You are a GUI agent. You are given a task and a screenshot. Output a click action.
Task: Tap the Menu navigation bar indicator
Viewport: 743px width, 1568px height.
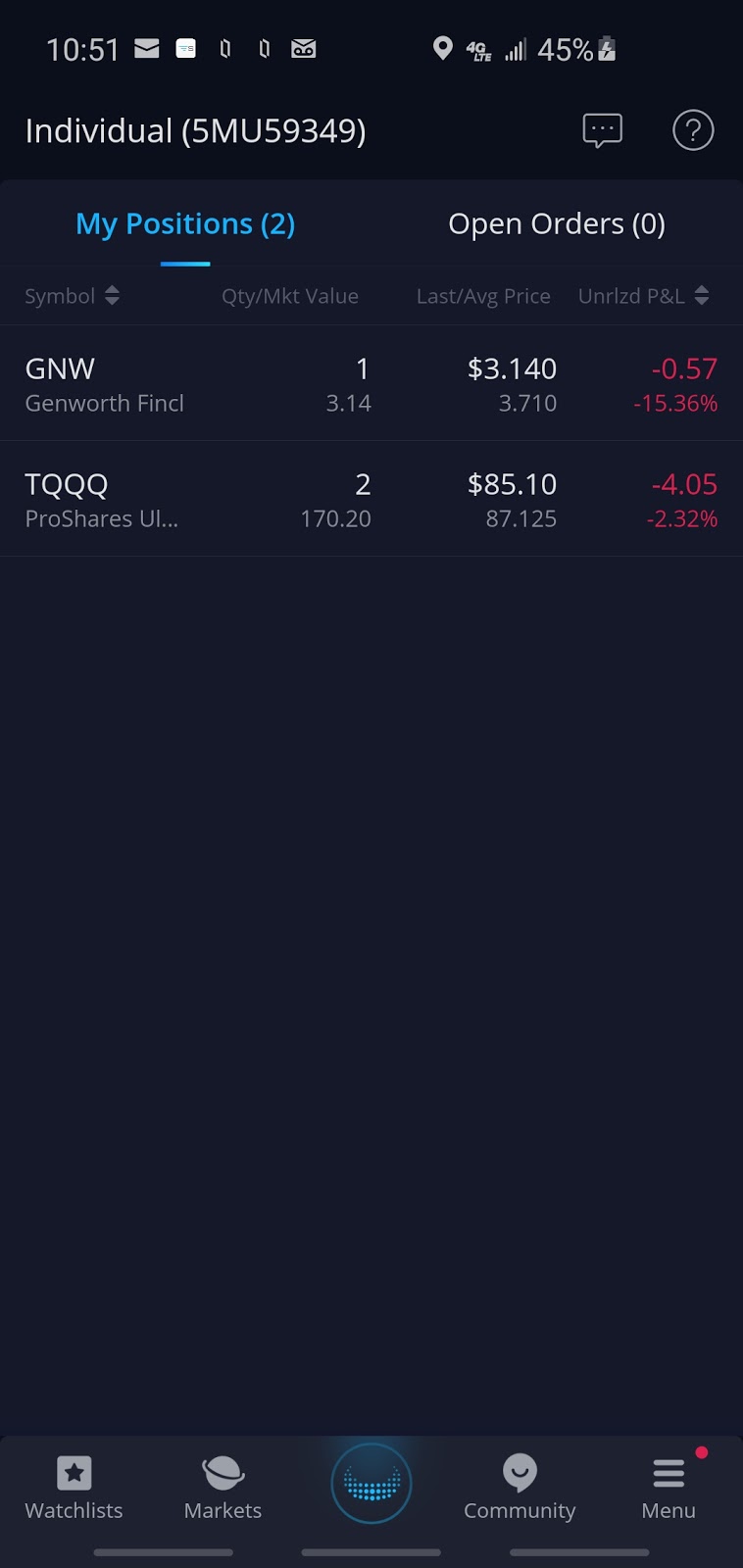click(x=579, y=1553)
